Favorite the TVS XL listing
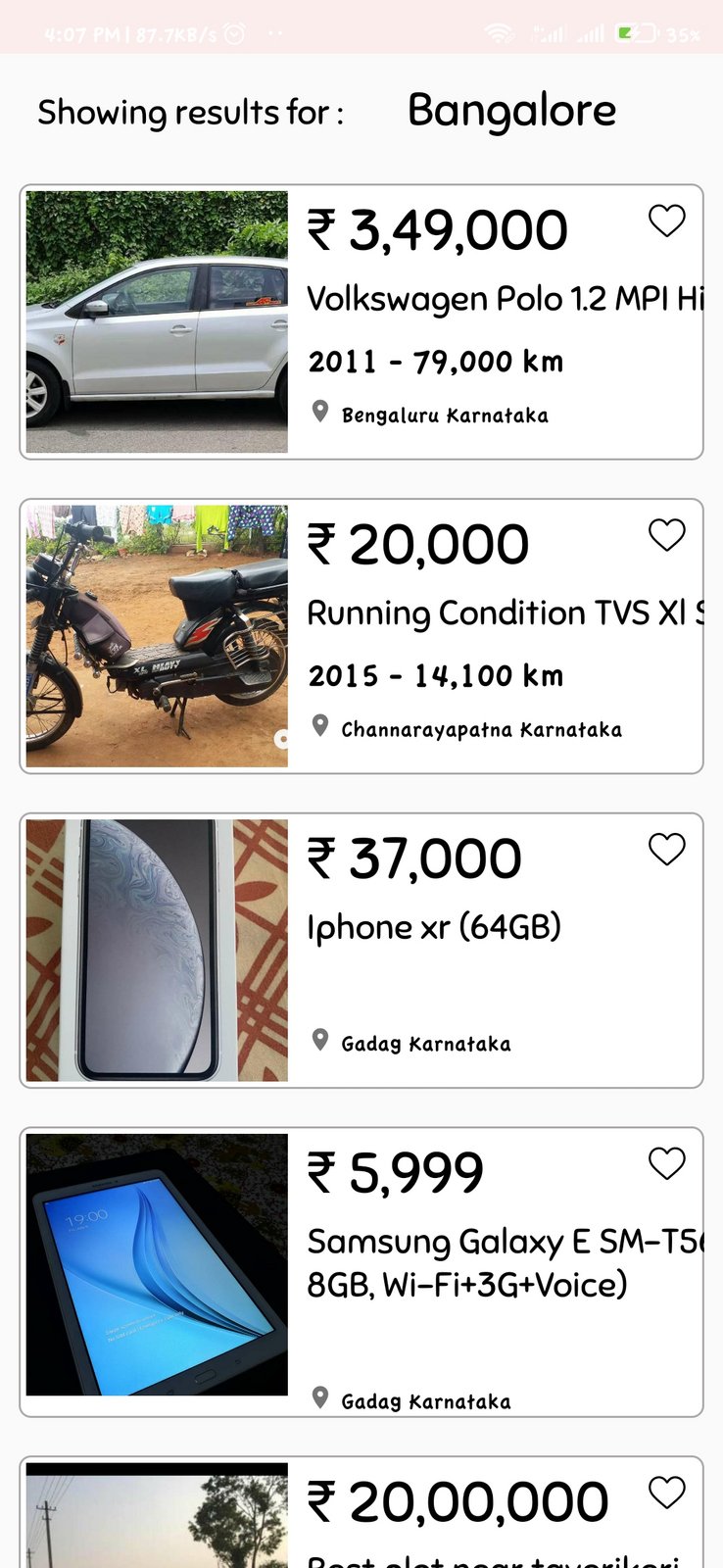Screen dimensions: 723x1568 [666, 535]
